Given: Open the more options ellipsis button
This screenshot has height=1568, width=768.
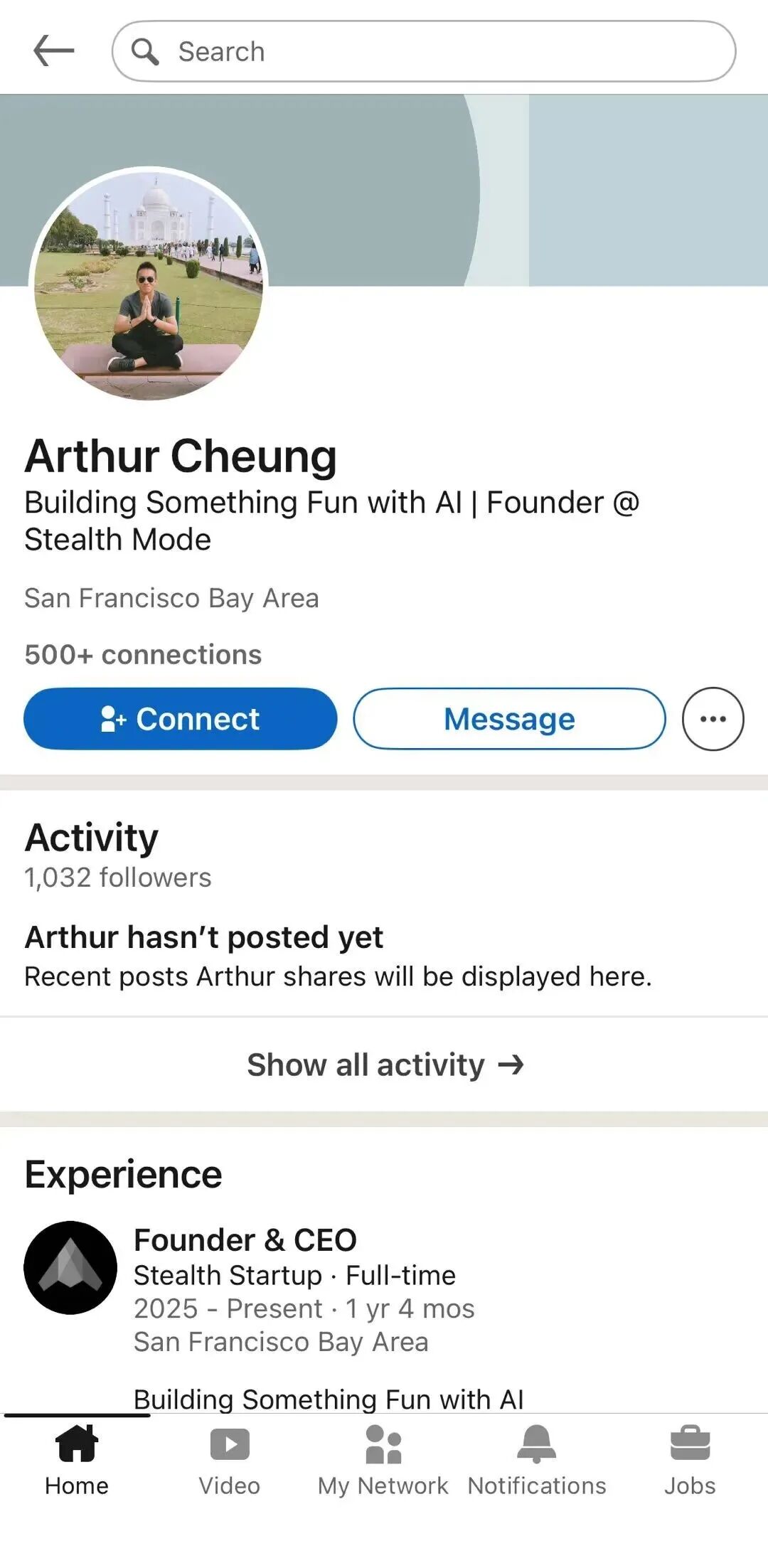Looking at the screenshot, I should coord(713,719).
